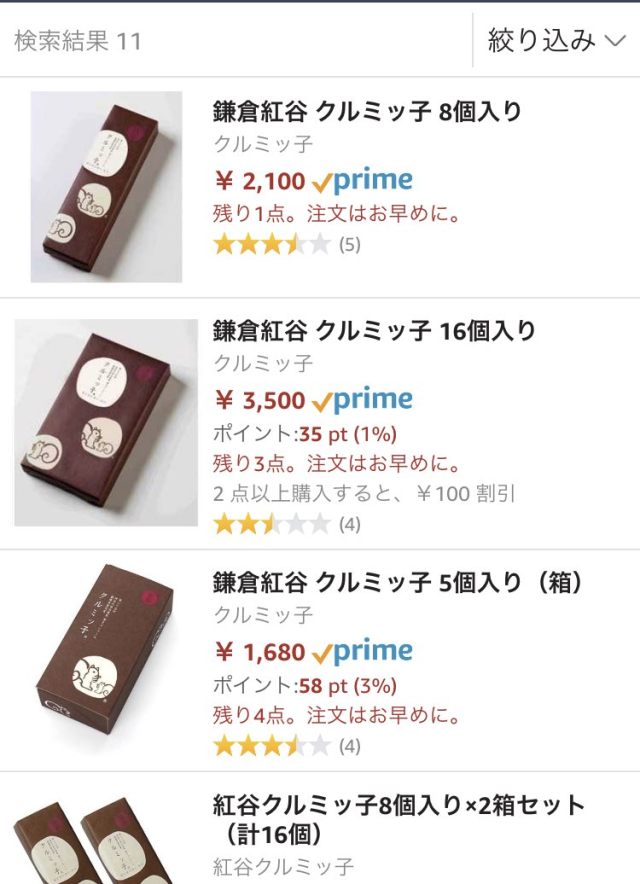Open 鎌倉紅谷 クルミッ子 5個入り（箱） listing

click(x=397, y=583)
